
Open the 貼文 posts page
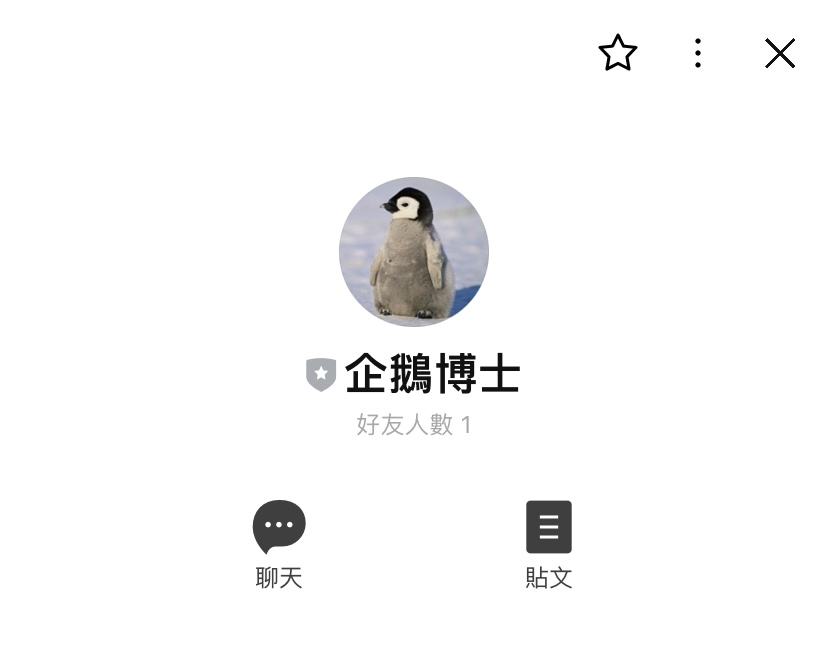(549, 544)
